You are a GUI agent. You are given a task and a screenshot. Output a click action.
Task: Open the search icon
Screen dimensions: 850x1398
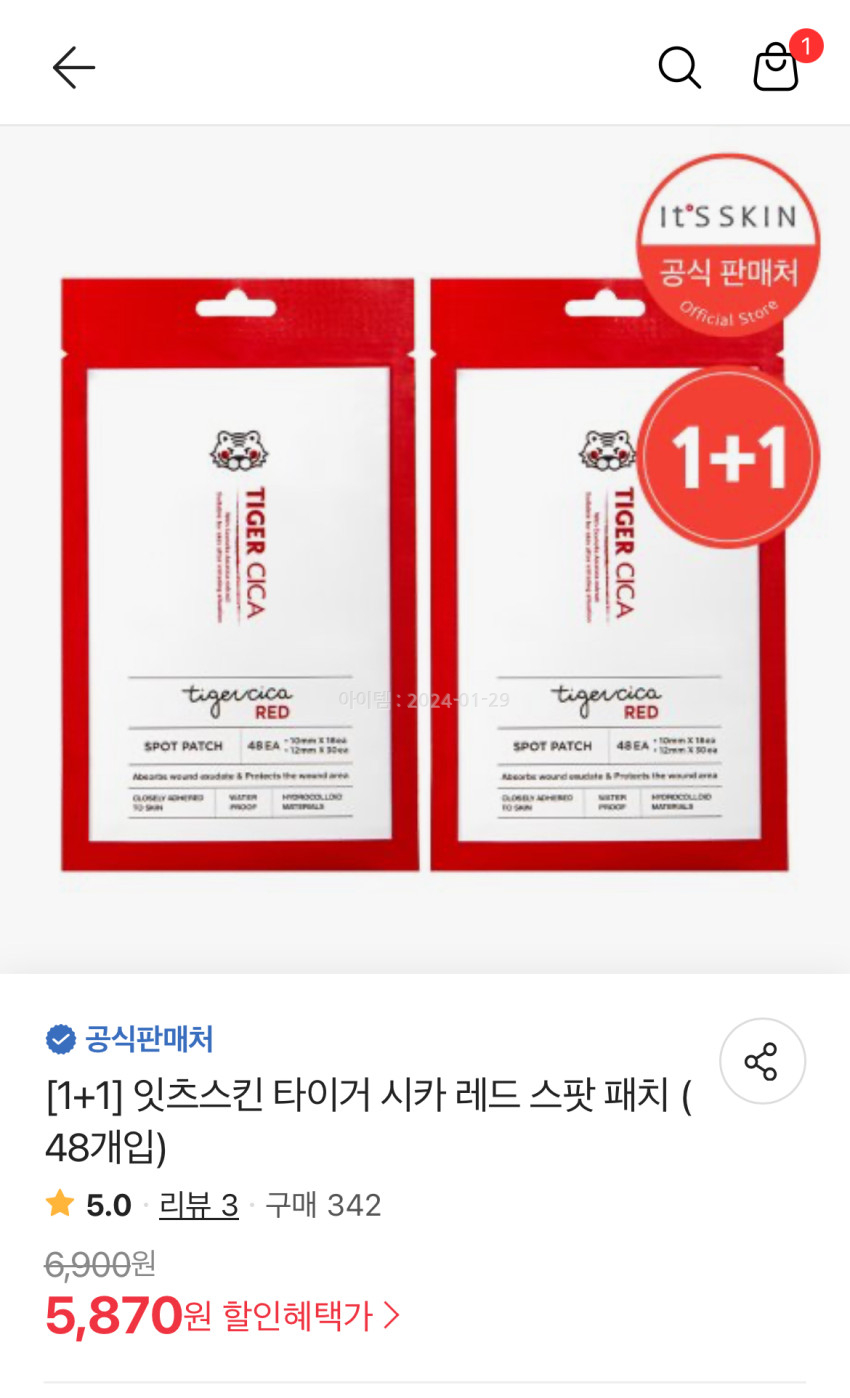[679, 68]
